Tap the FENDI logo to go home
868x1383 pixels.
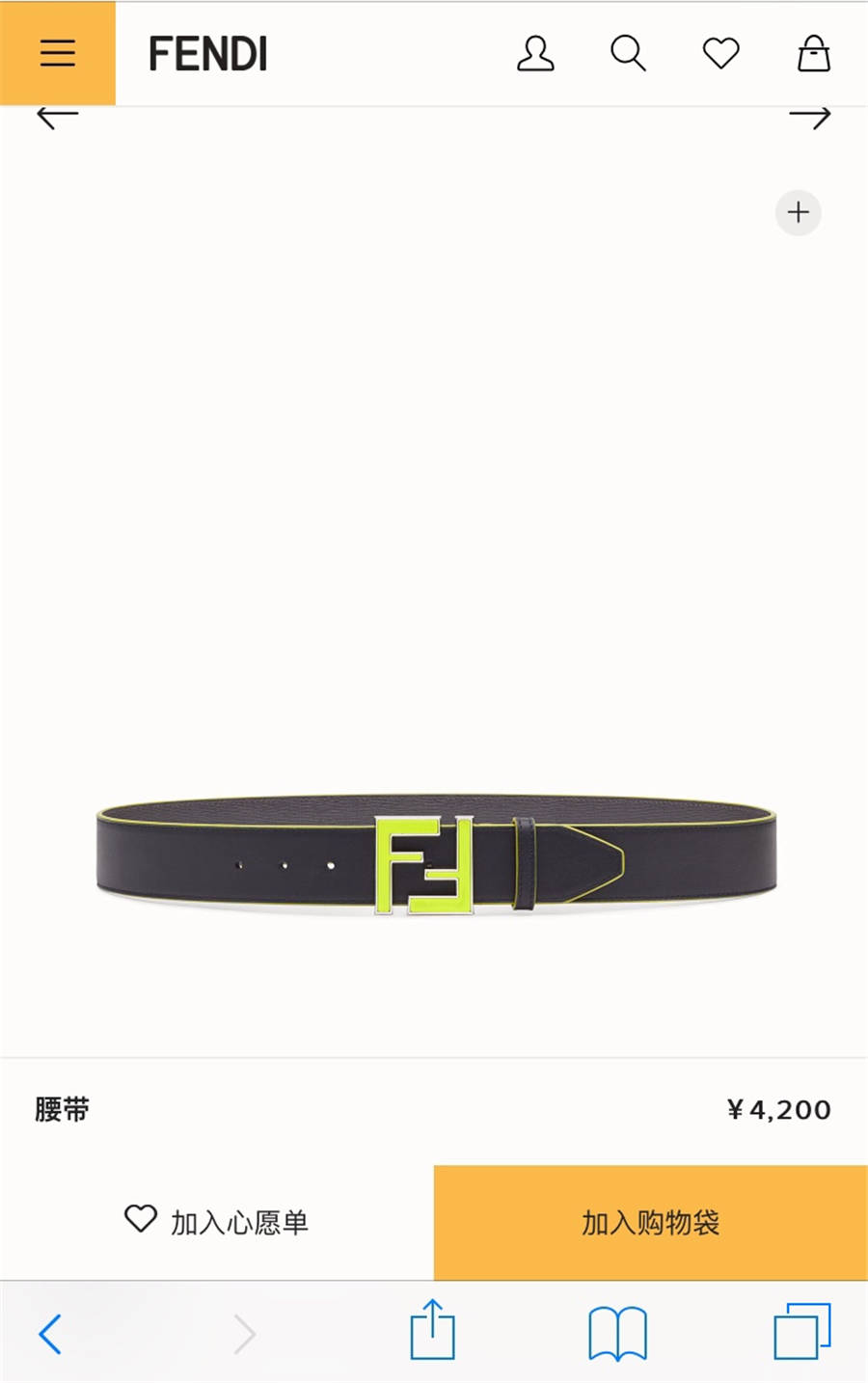[207, 54]
